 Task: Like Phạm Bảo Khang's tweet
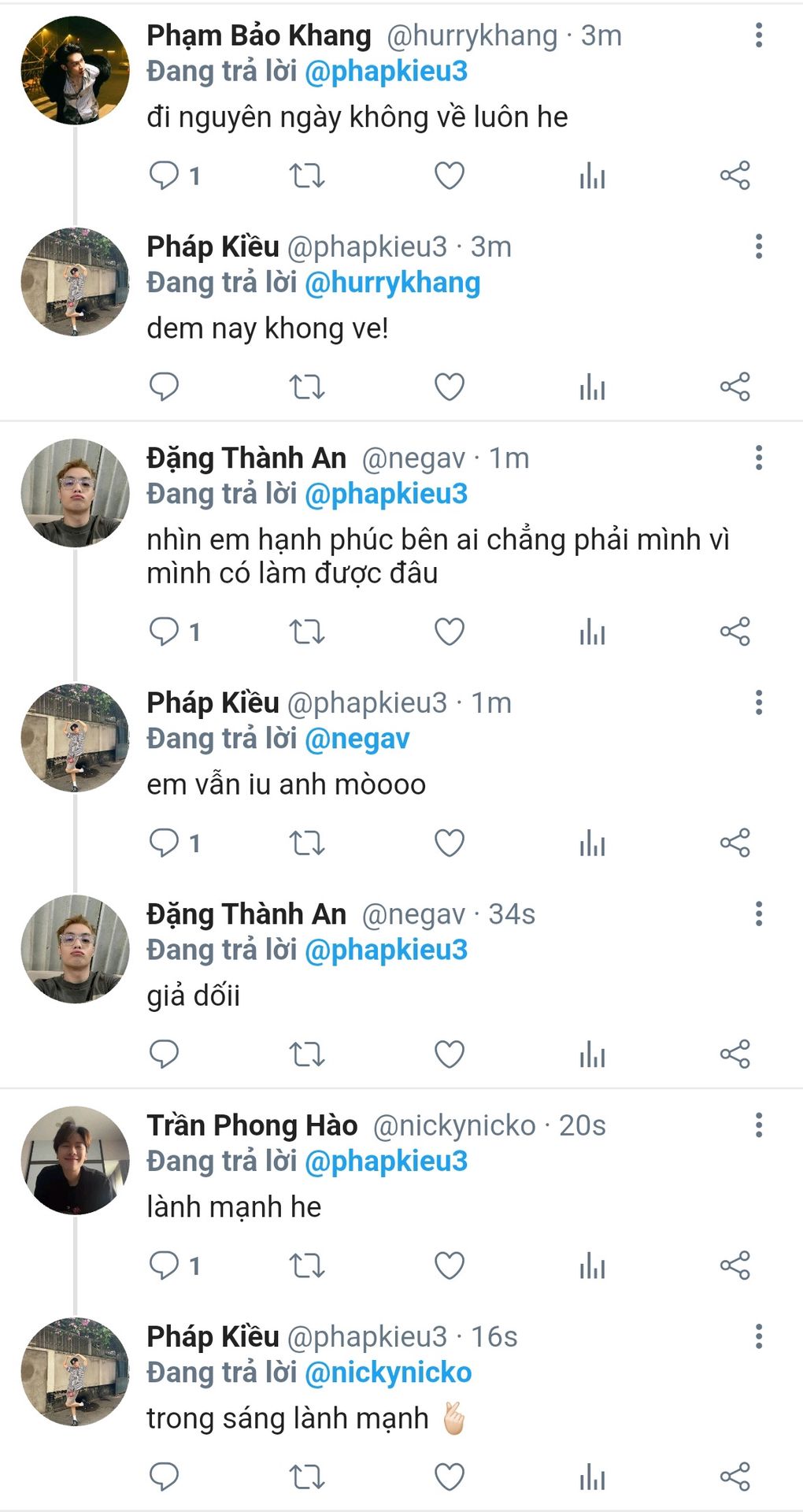point(450,176)
